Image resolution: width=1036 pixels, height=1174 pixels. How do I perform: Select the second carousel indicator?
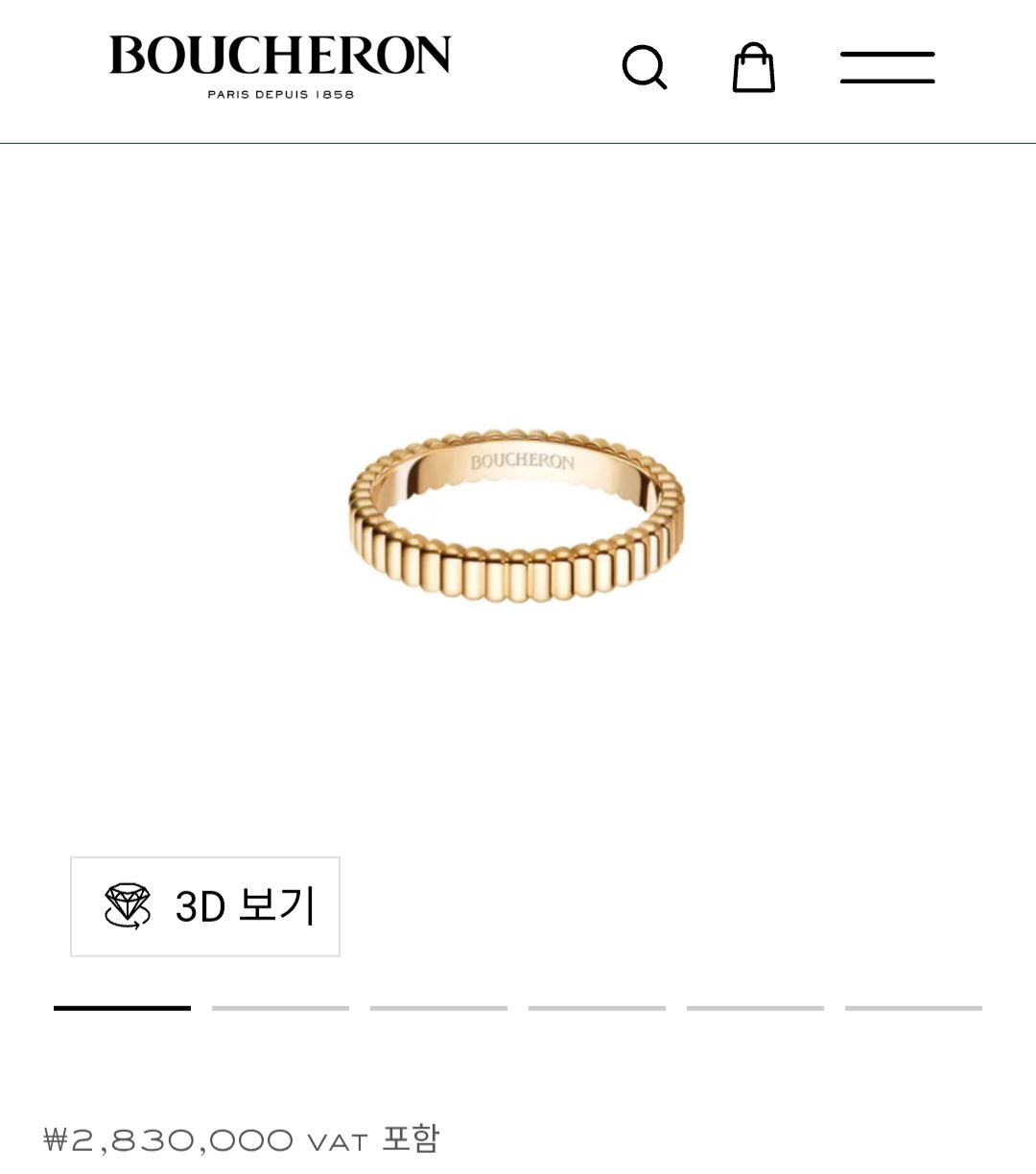coord(279,1009)
